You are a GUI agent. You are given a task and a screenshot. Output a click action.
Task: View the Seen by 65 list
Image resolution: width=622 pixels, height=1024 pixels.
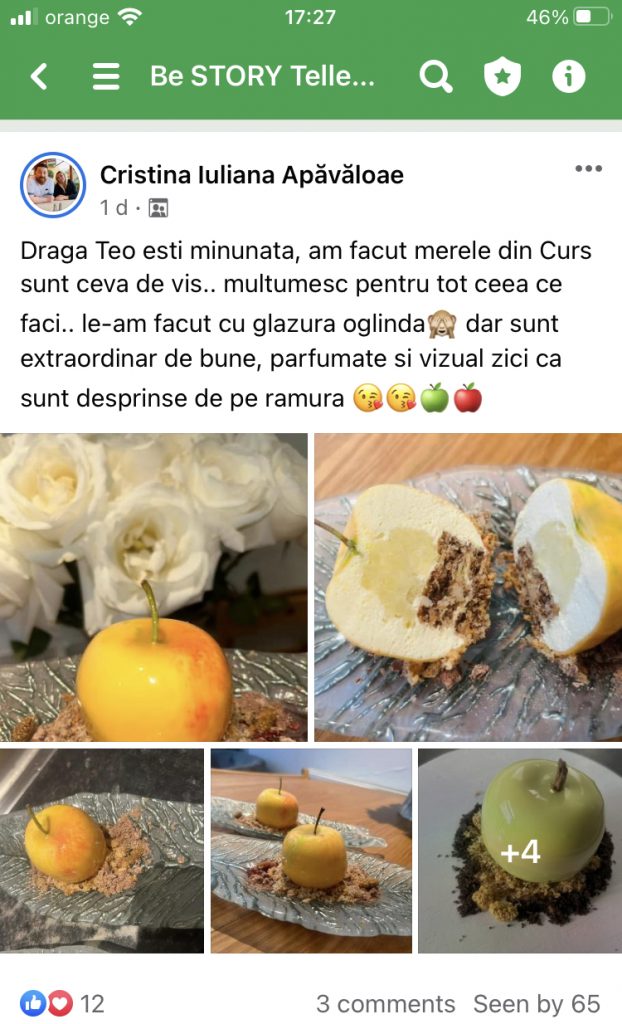point(537,1003)
